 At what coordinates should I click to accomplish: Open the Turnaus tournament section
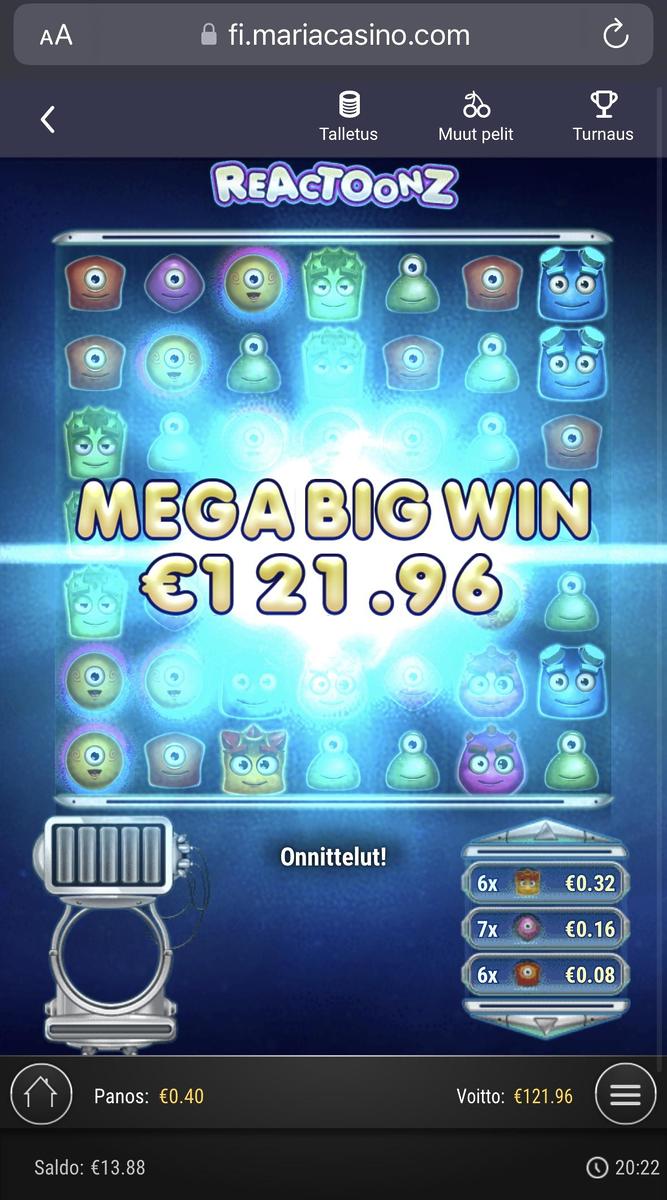click(x=603, y=117)
